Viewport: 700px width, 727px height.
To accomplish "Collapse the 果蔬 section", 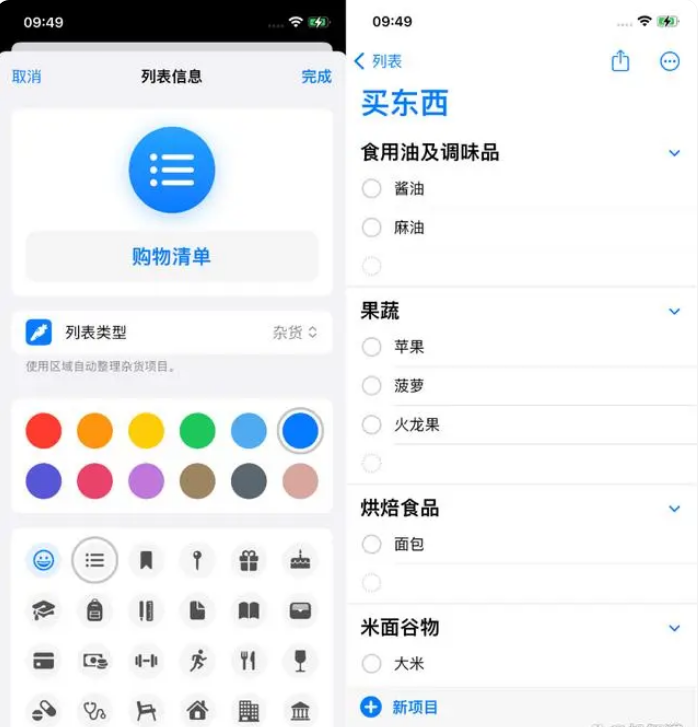I will pyautogui.click(x=674, y=312).
